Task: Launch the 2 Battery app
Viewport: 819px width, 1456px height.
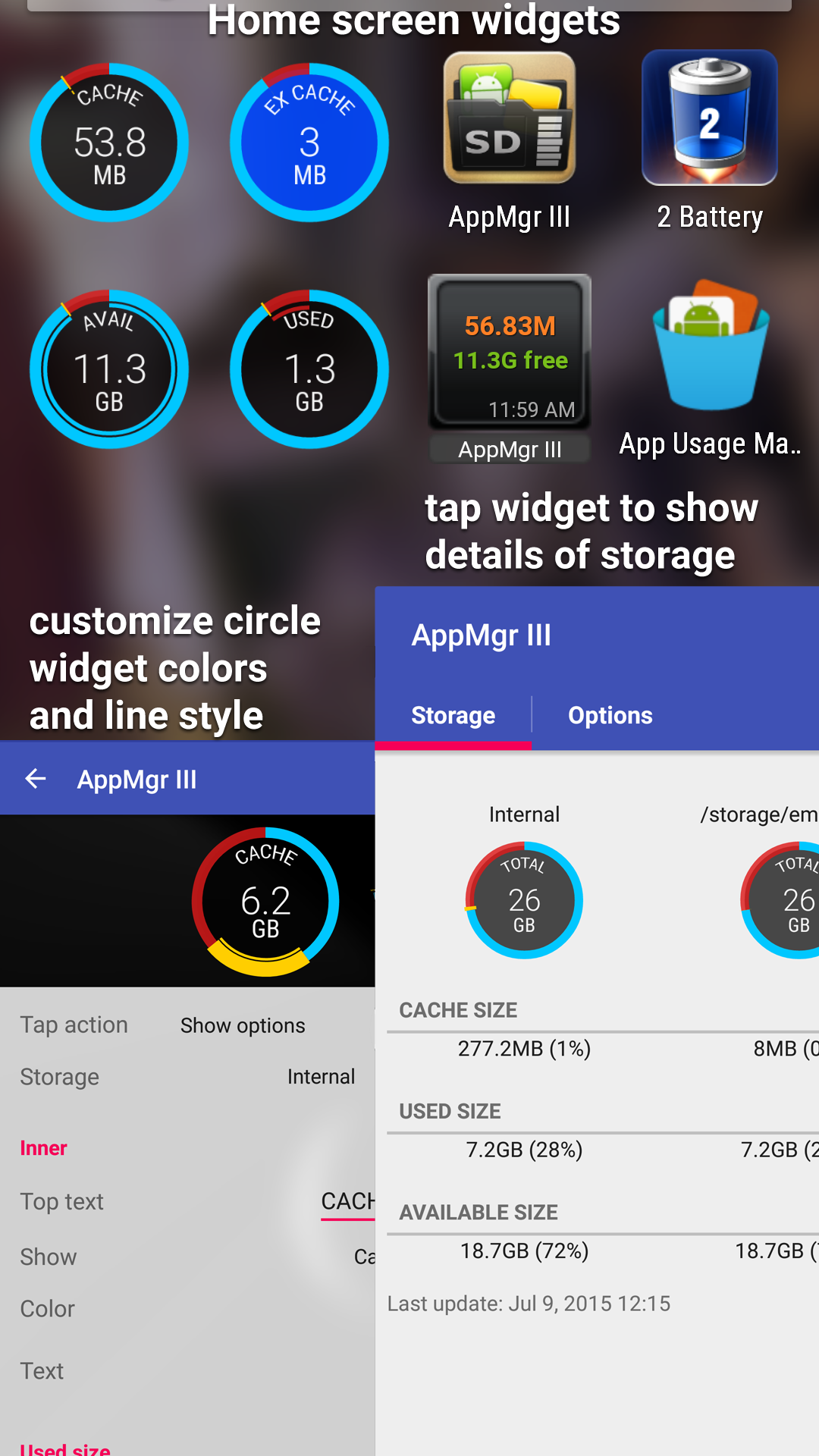Action: (x=708, y=118)
